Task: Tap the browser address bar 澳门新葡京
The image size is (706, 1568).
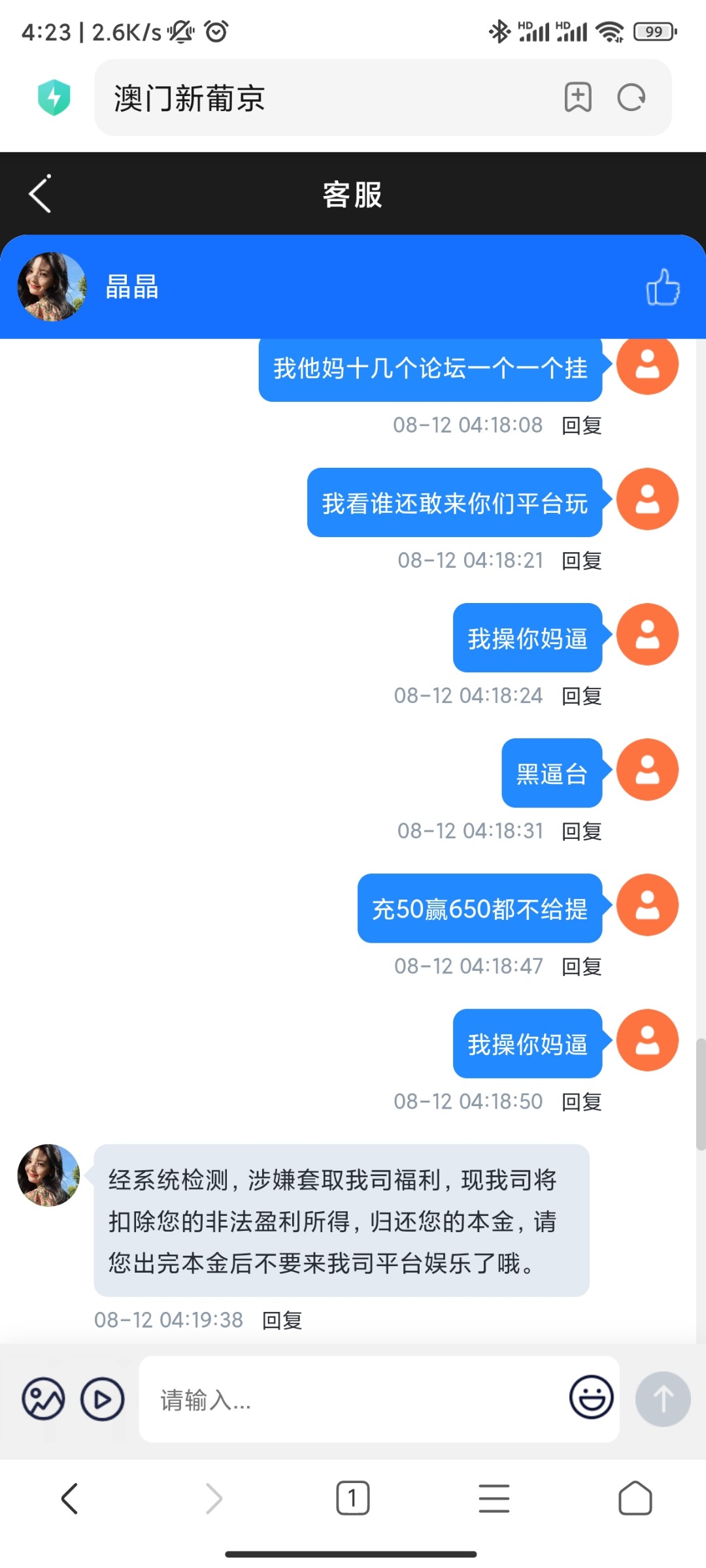Action: tap(327, 98)
